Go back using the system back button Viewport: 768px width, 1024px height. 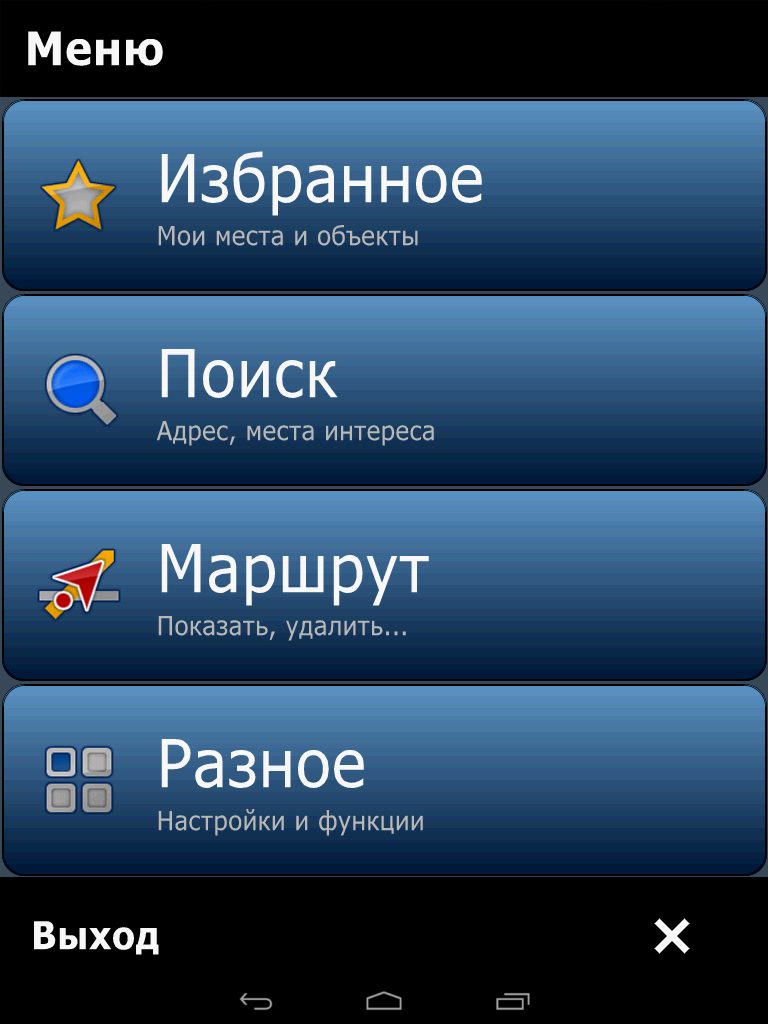pyautogui.click(x=256, y=1001)
